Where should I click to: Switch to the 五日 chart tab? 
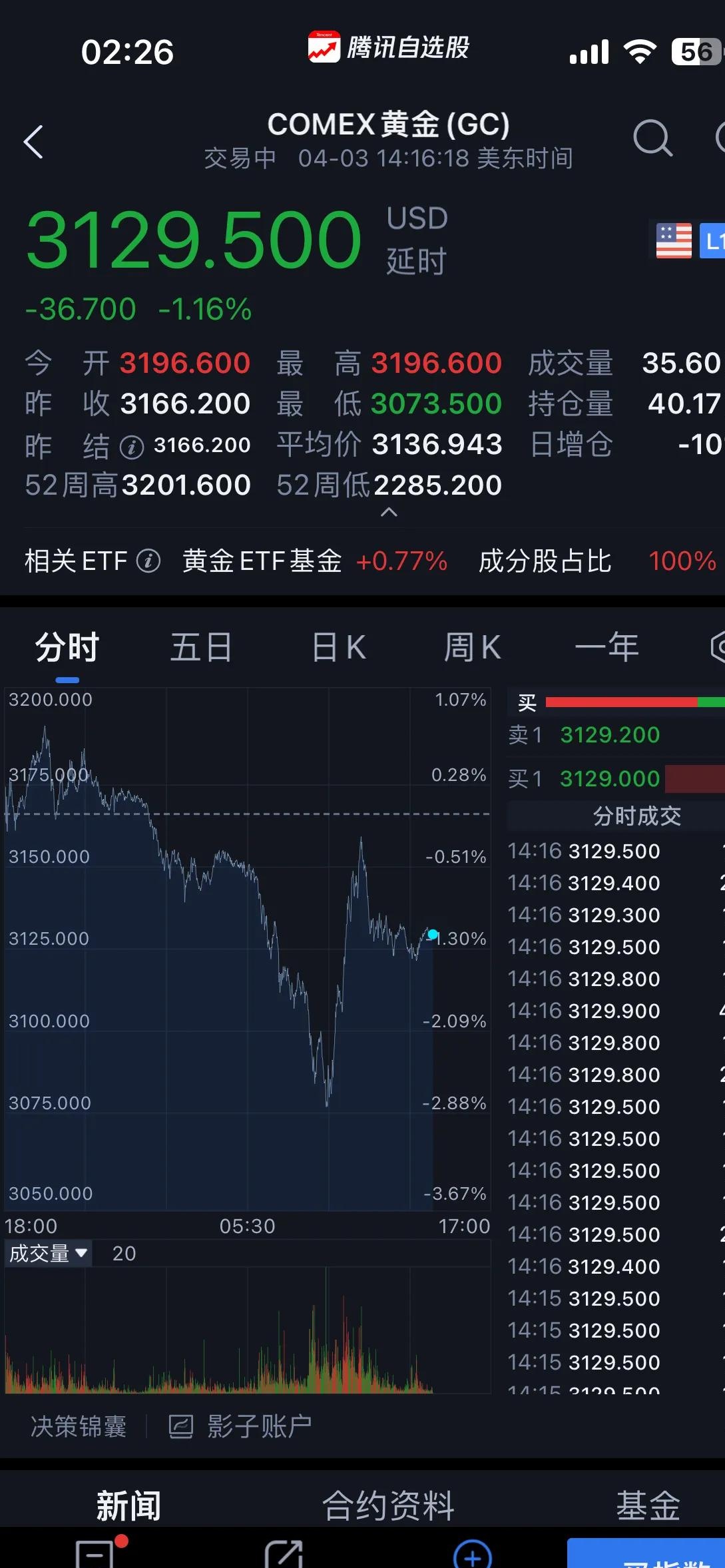pyautogui.click(x=200, y=647)
